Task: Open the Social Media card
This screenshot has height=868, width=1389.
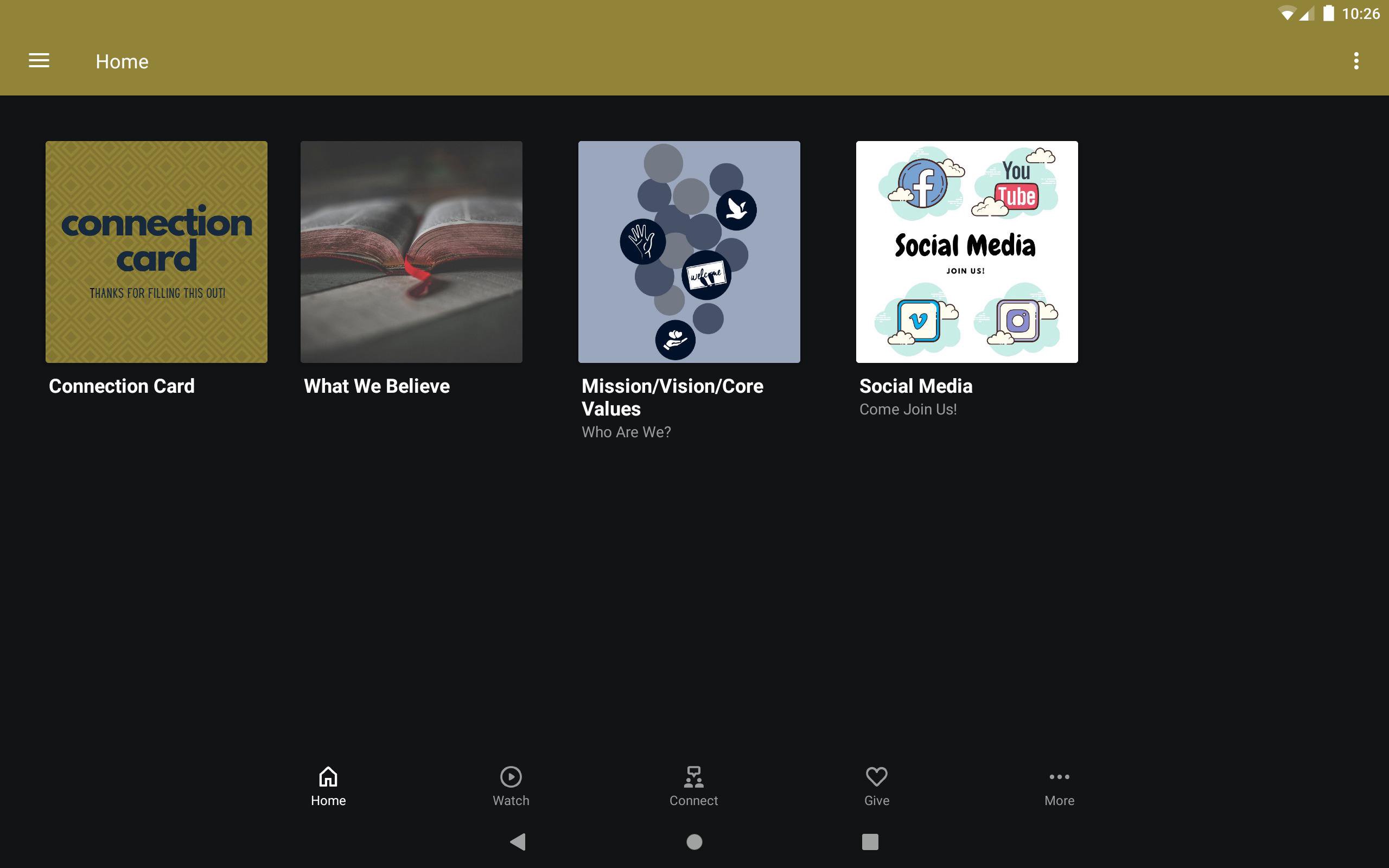Action: click(x=966, y=251)
